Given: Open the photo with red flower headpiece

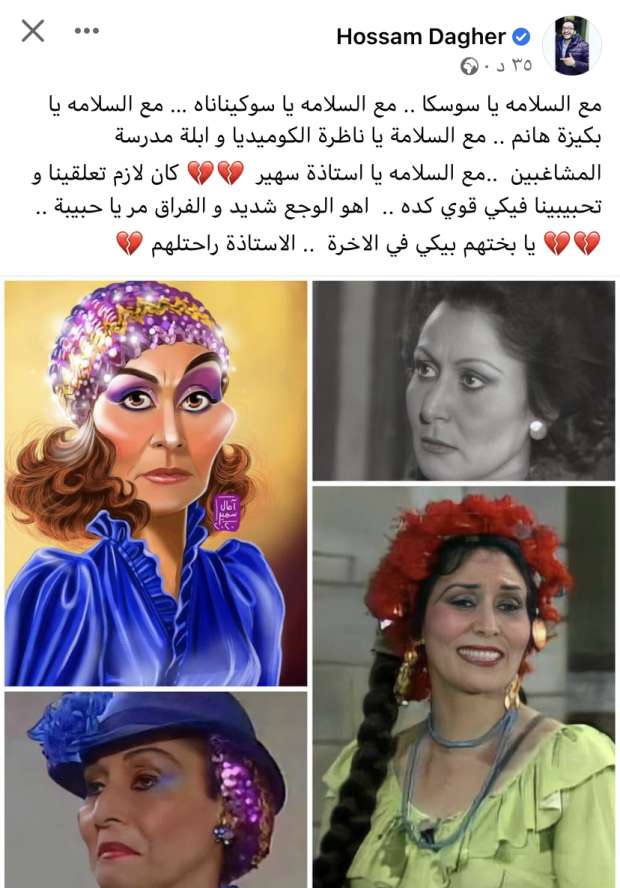Looking at the screenshot, I should point(463,686).
